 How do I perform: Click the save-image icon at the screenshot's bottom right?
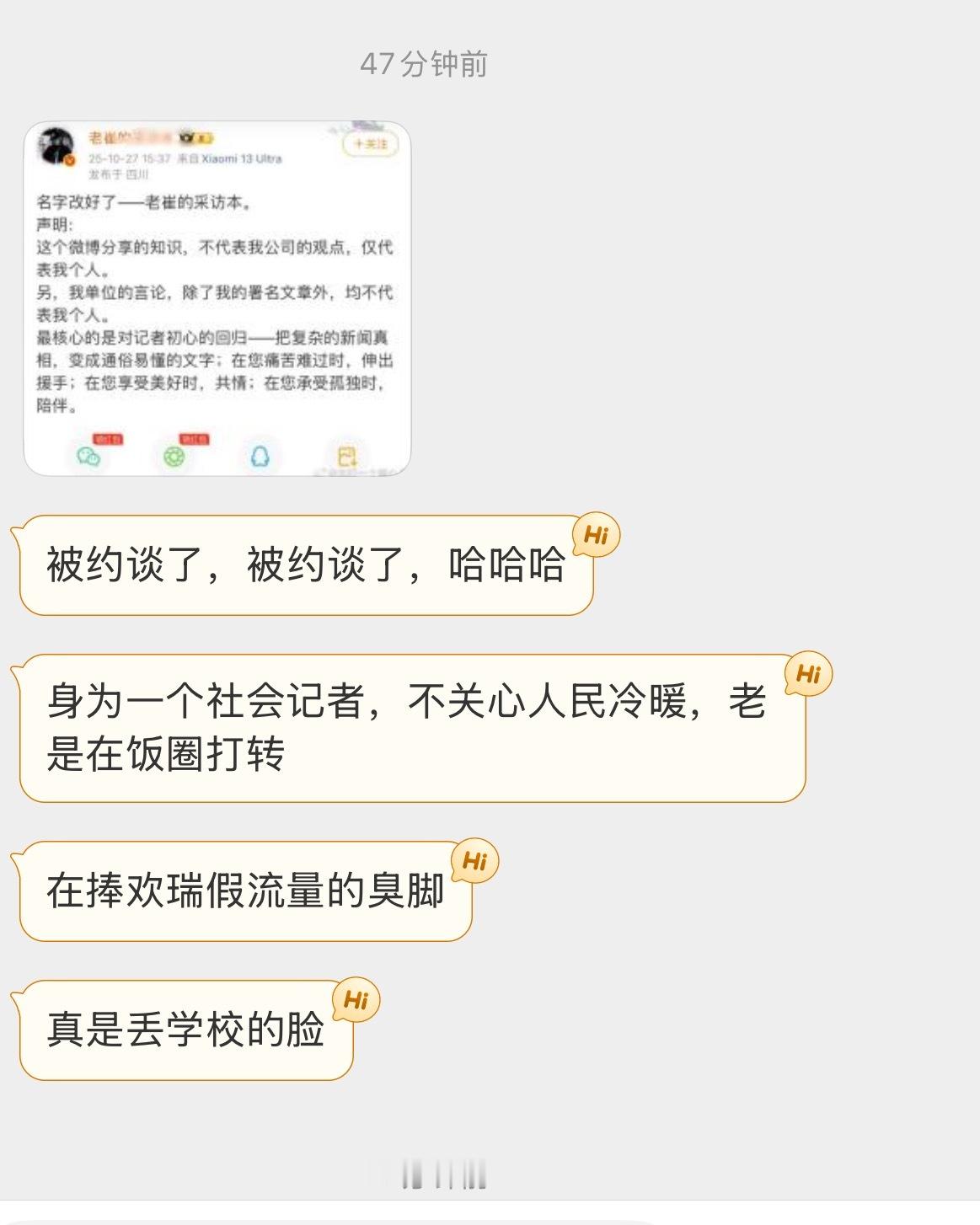(x=346, y=457)
